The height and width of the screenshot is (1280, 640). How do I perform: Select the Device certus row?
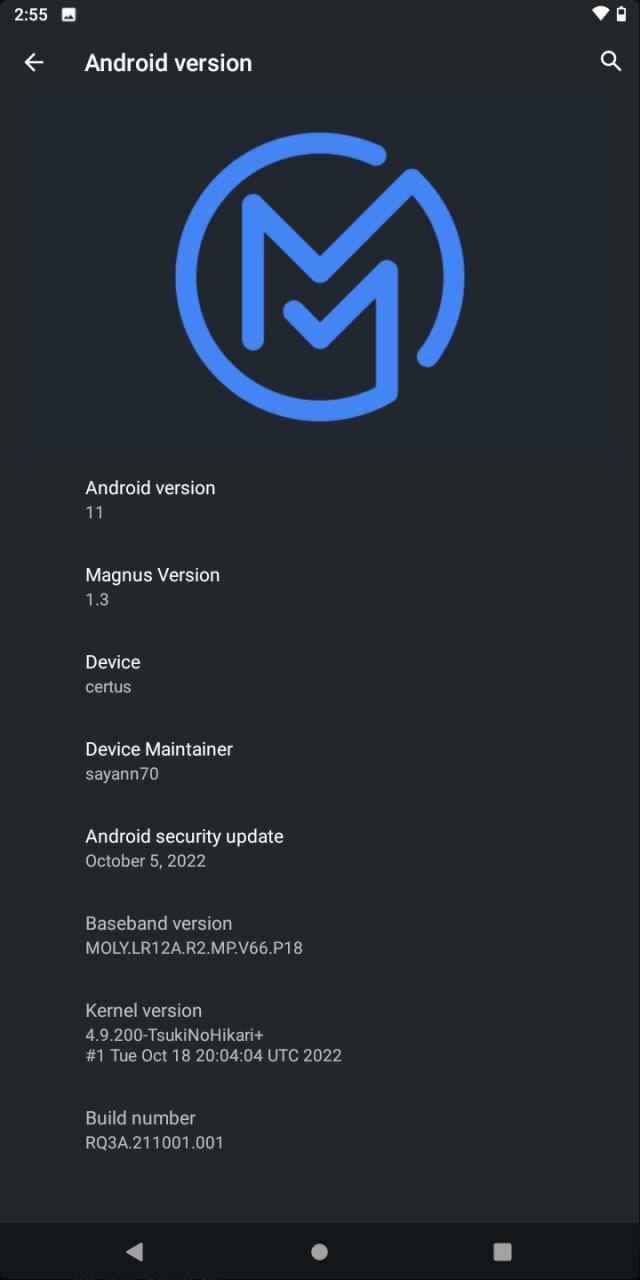(x=320, y=674)
